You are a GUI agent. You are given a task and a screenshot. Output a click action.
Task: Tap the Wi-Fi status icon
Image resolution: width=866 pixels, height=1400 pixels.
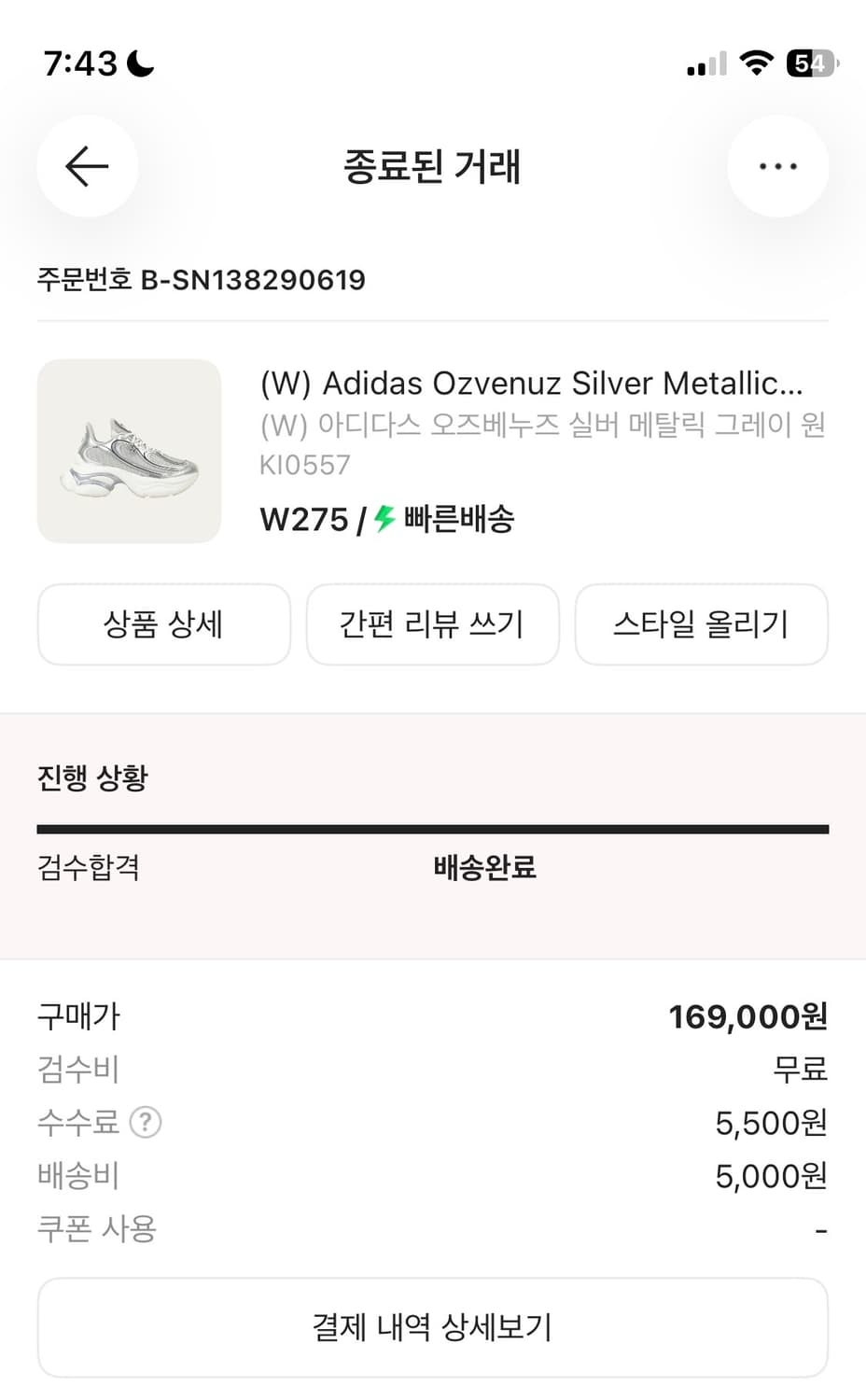(x=756, y=62)
